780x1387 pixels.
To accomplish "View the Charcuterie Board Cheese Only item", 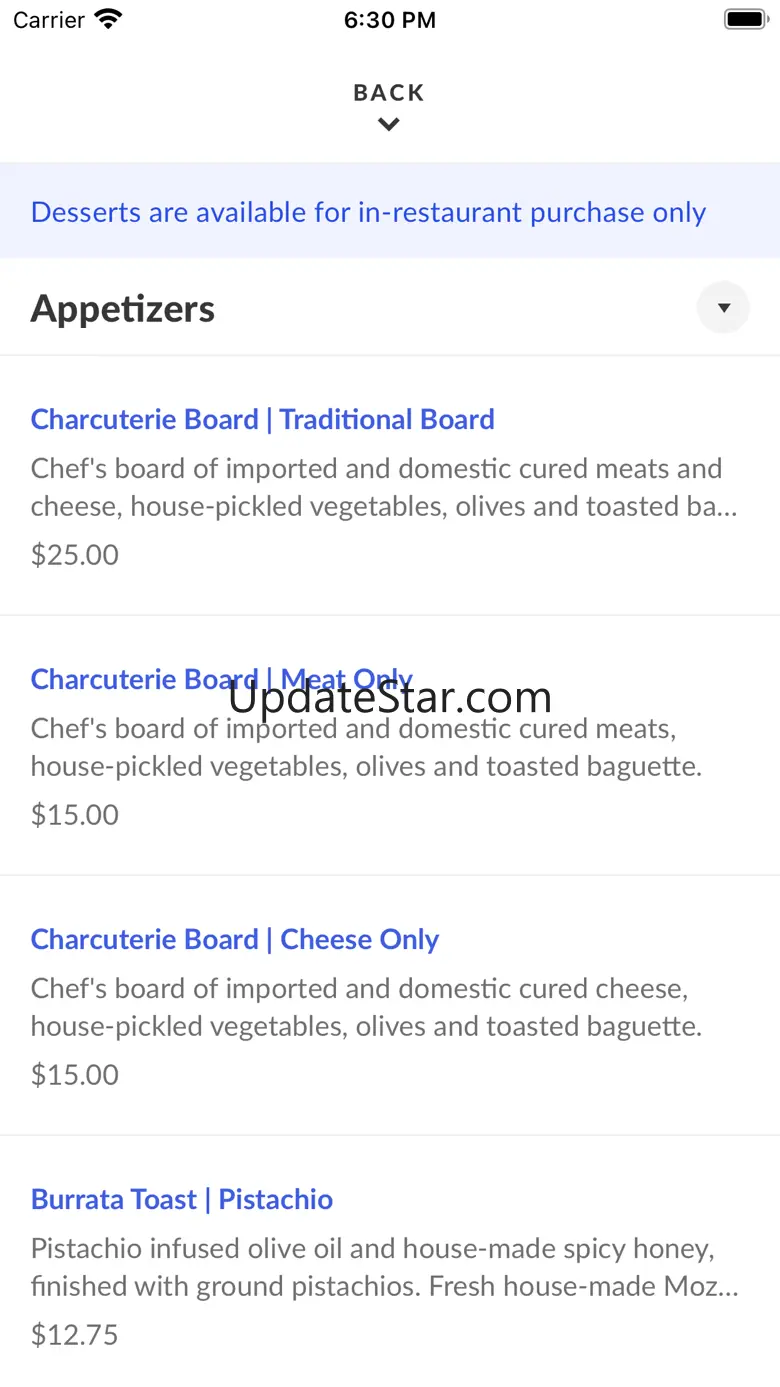I will (390, 1006).
